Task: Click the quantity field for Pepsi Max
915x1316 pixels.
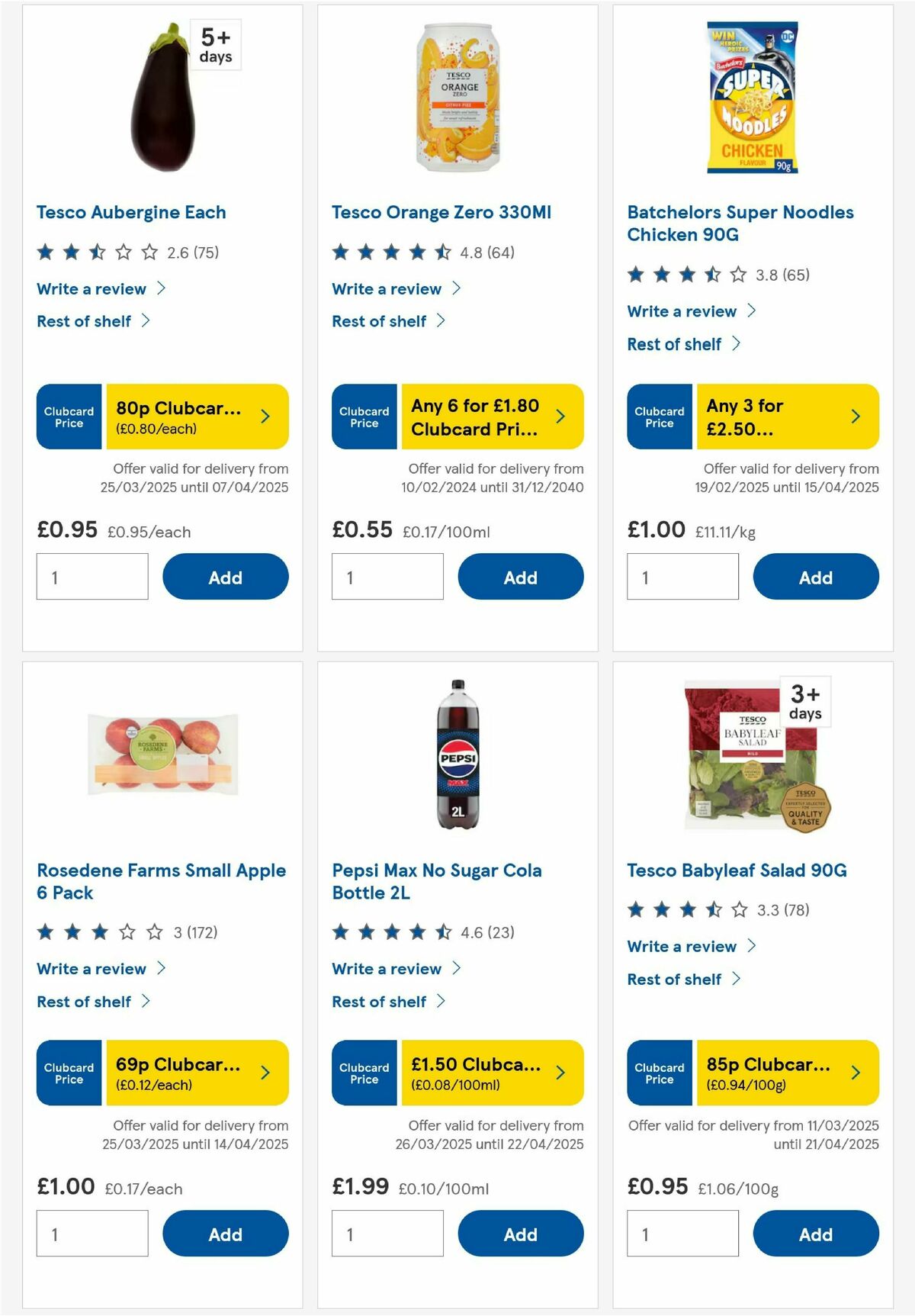Action: pyautogui.click(x=387, y=1234)
